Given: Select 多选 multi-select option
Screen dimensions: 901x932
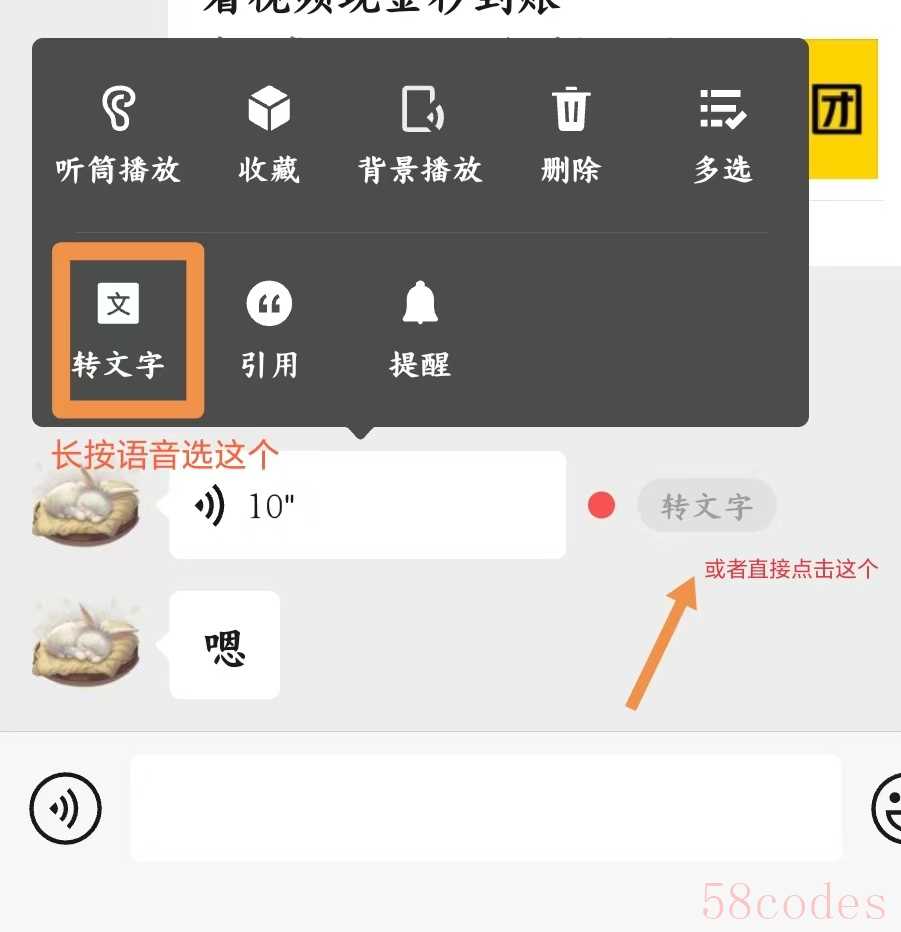Looking at the screenshot, I should pos(722,135).
